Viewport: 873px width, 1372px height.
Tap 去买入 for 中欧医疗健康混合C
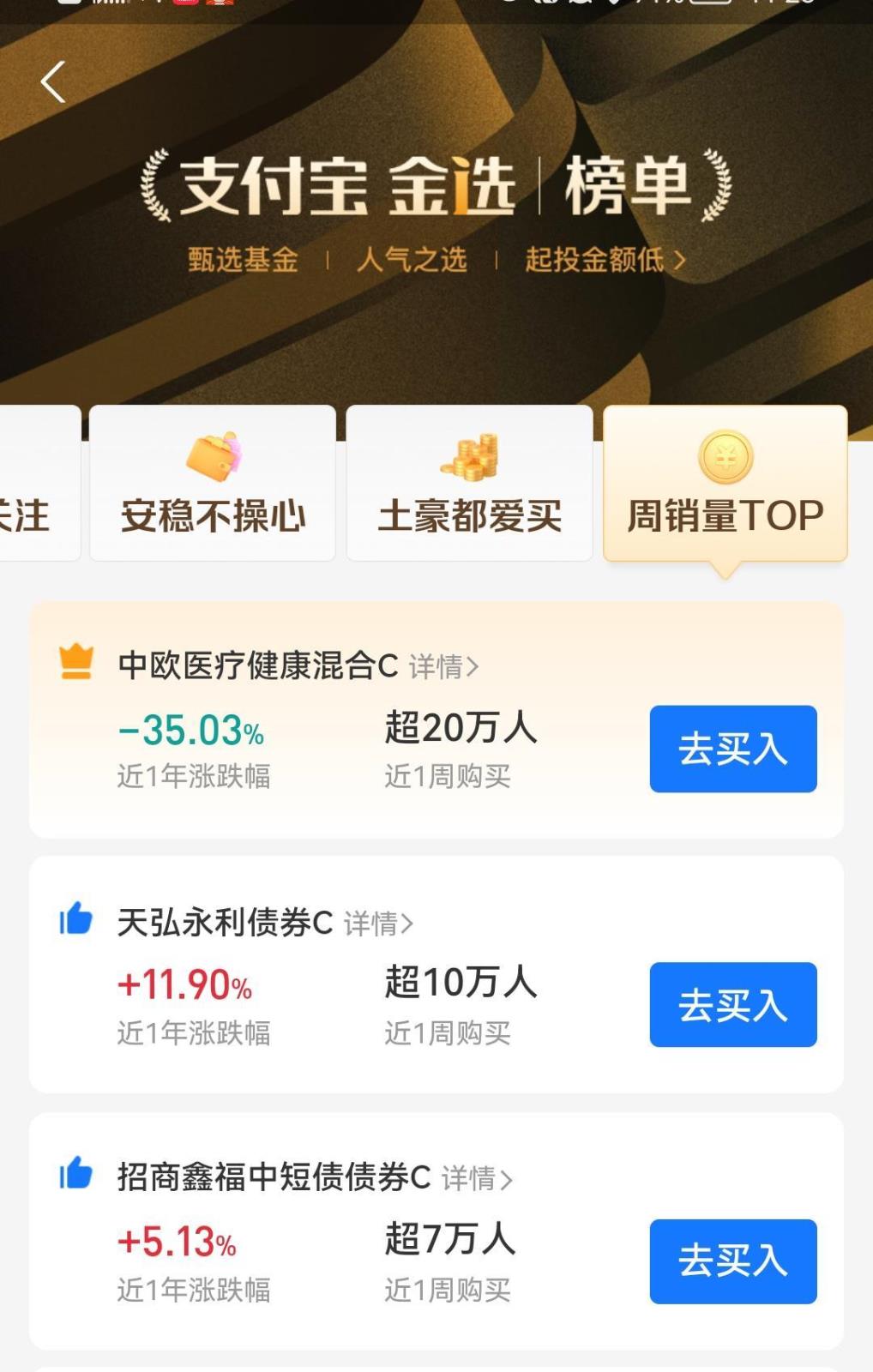point(732,749)
